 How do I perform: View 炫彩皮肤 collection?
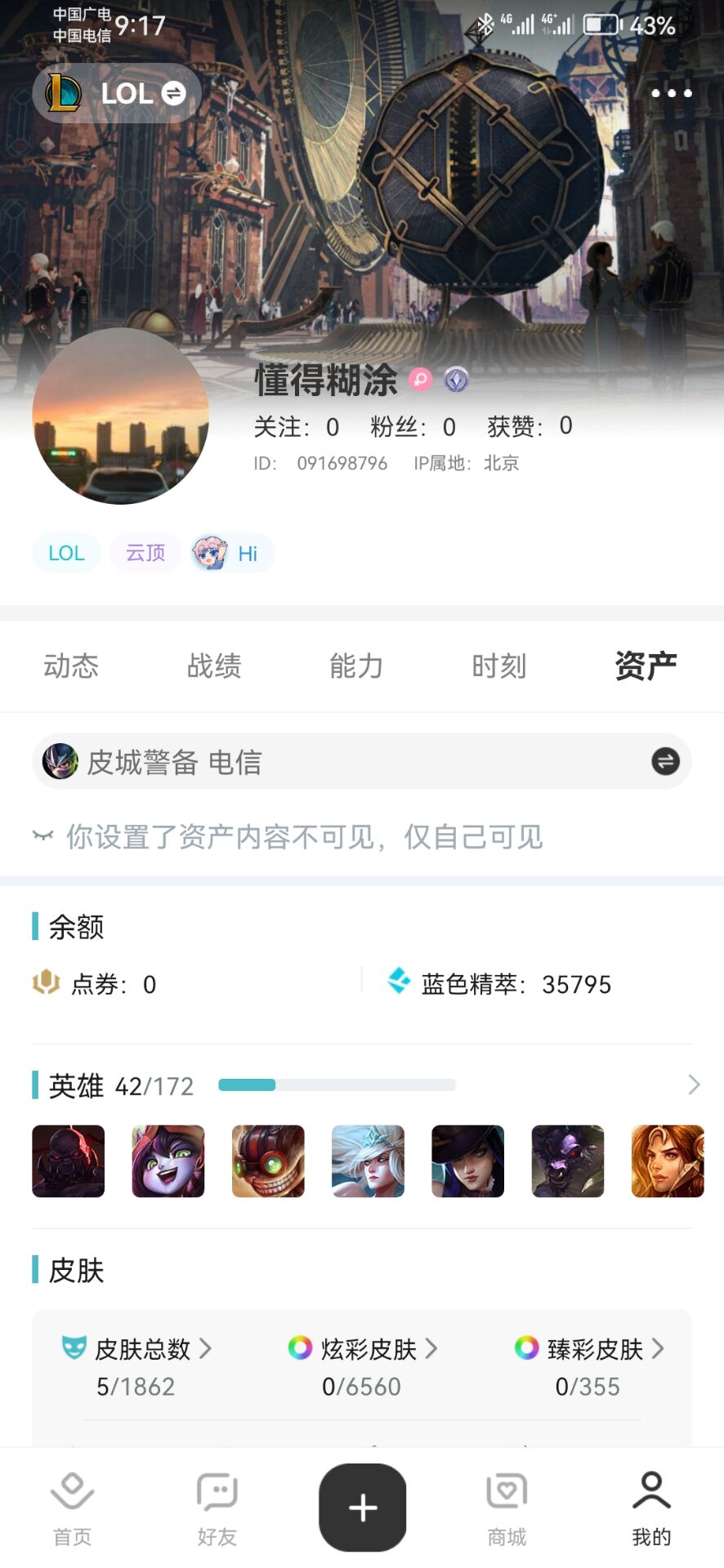tap(369, 1349)
